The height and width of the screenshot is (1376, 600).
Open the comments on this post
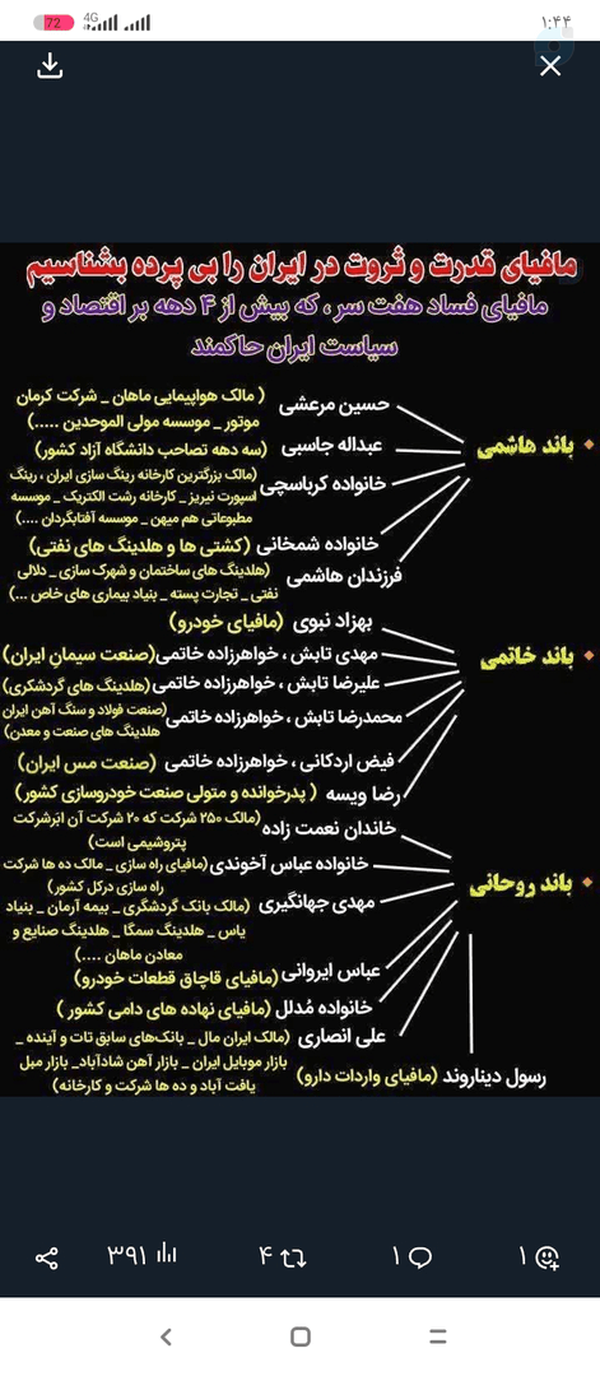411,1256
